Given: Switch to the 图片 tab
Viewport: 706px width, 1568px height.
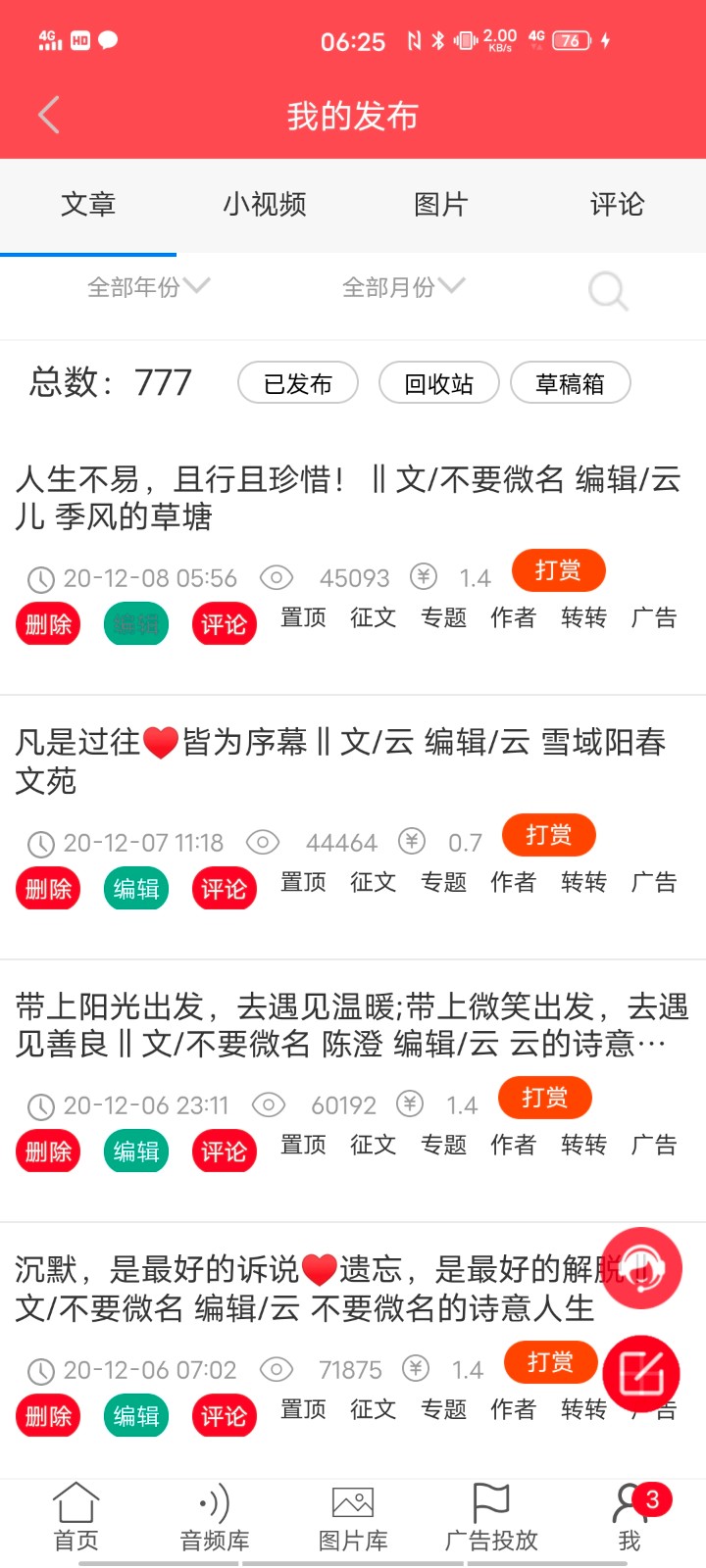Looking at the screenshot, I should [440, 204].
